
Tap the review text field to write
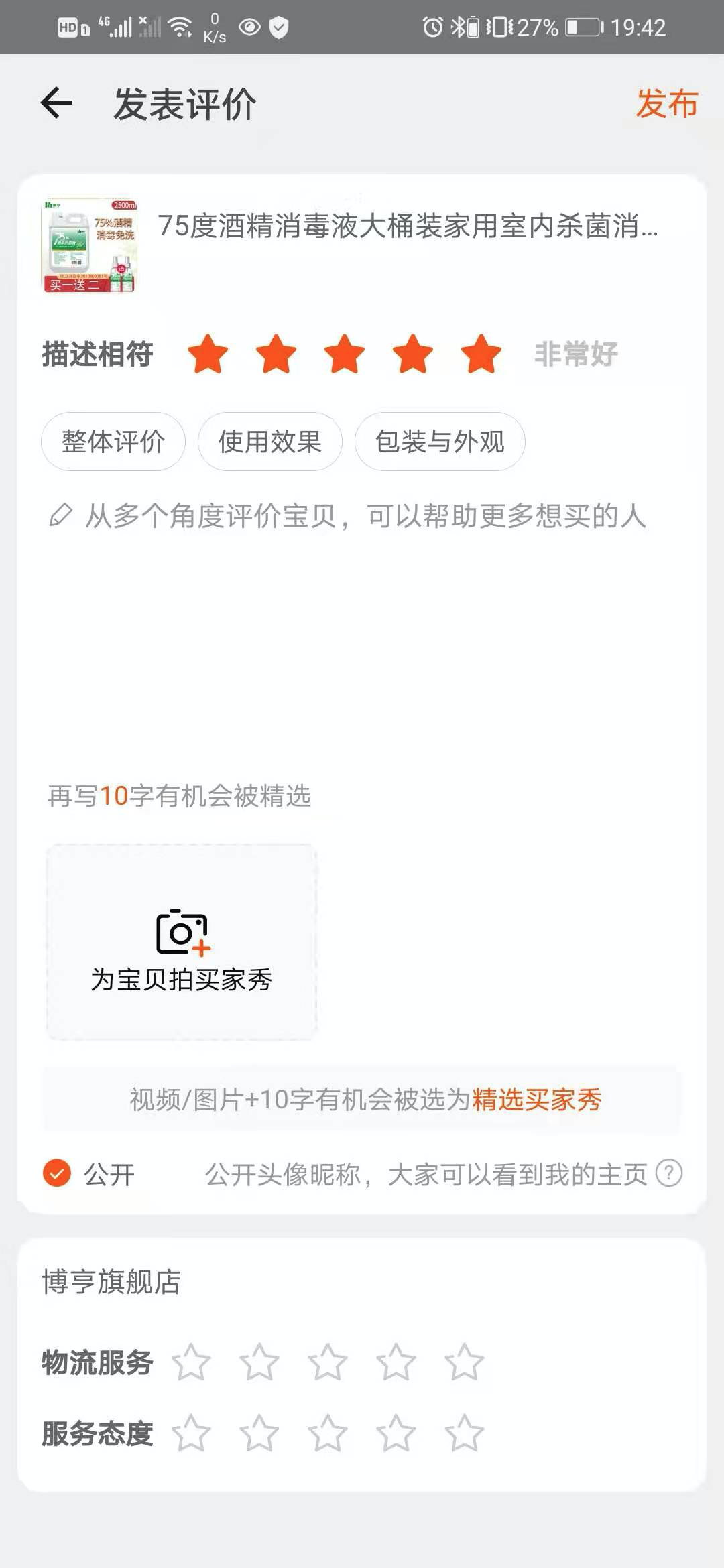tap(362, 603)
